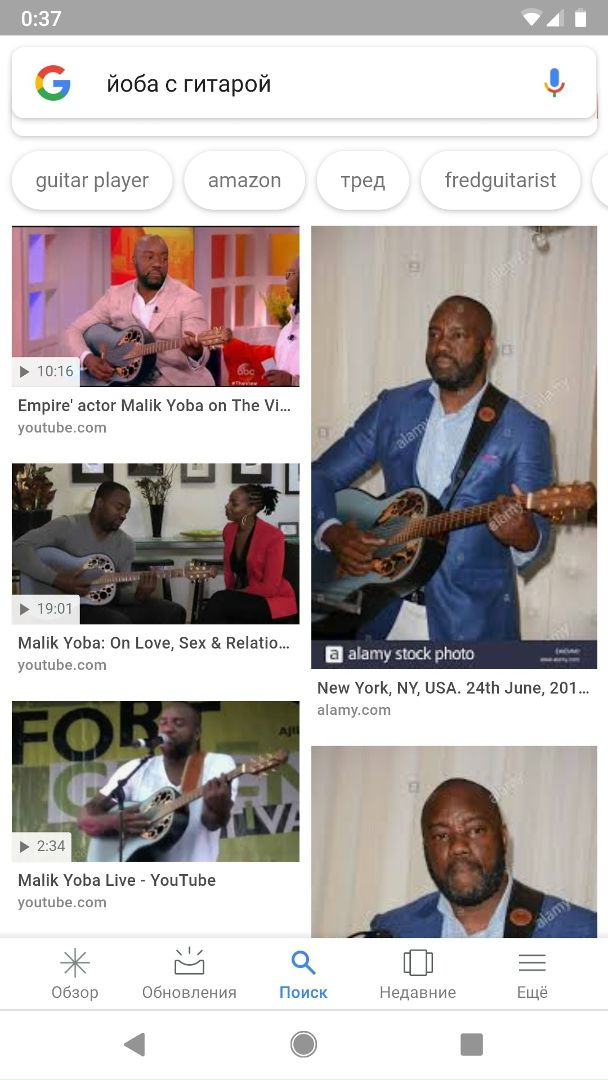This screenshot has width=608, height=1080.
Task: Switch to the Обзор tab
Action: 75,975
